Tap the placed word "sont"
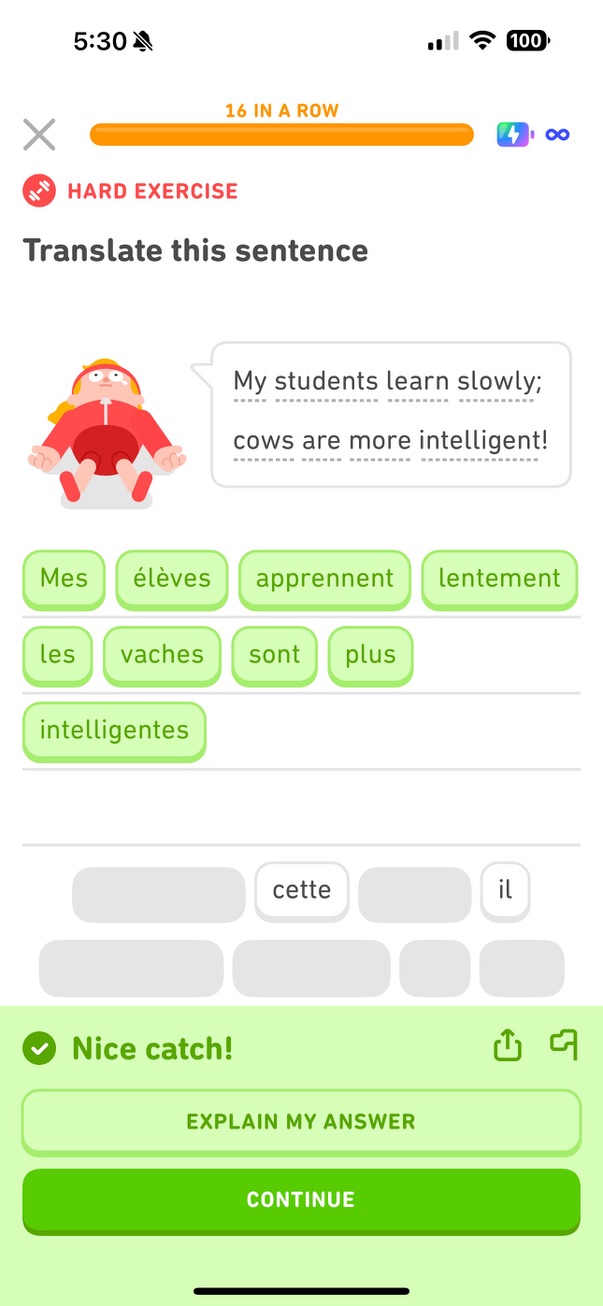The image size is (603, 1306). click(274, 655)
